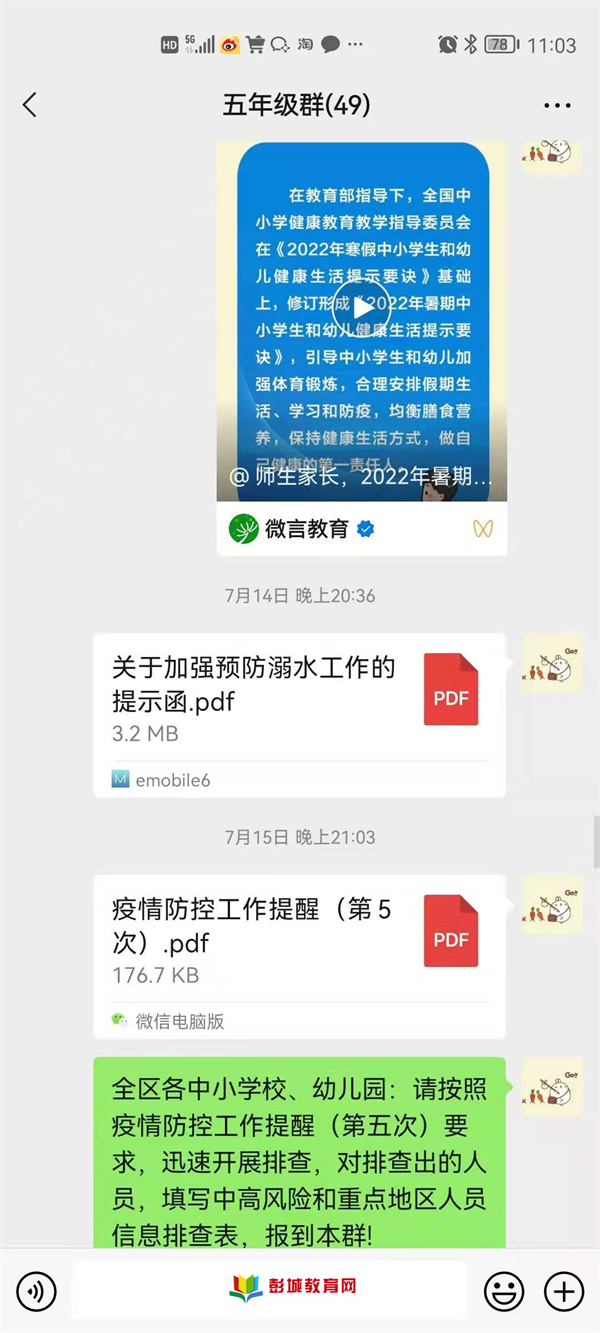600x1333 pixels.
Task: Open the group chat overflow menu
Action: coord(556,105)
